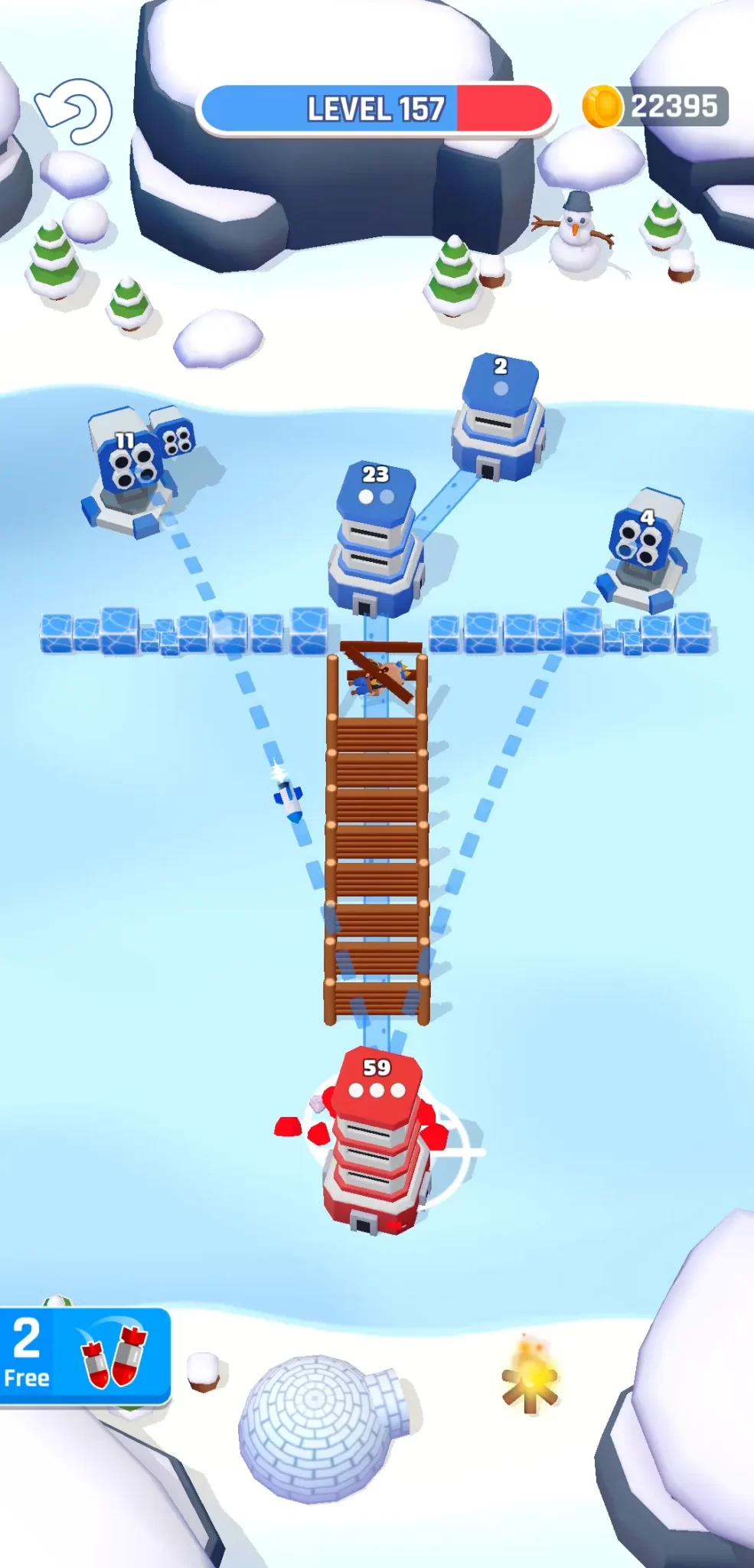The image size is (754, 1568).
Task: Use the 2 Free missiles power-up
Action: click(84, 1356)
